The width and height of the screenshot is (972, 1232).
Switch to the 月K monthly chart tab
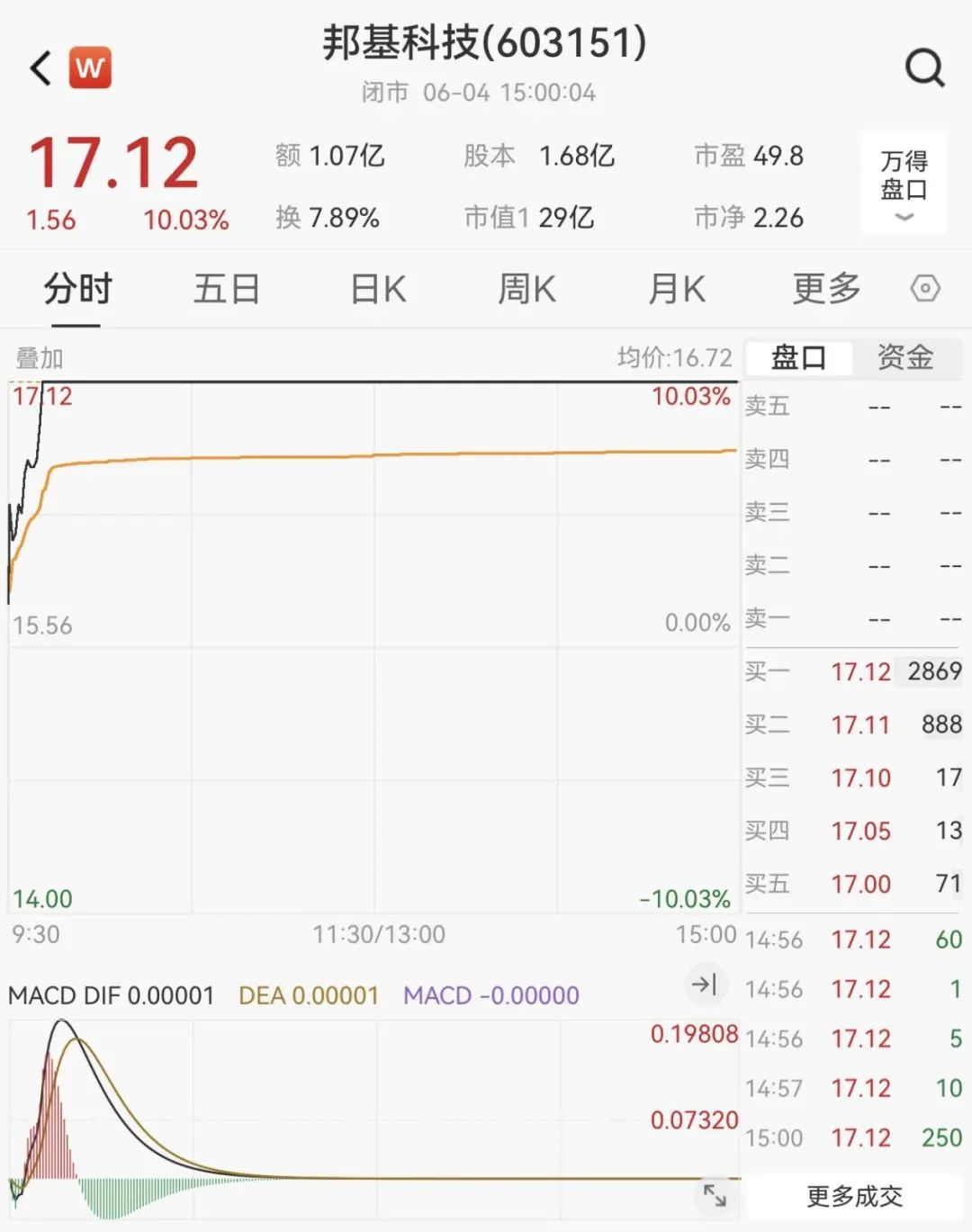677,289
